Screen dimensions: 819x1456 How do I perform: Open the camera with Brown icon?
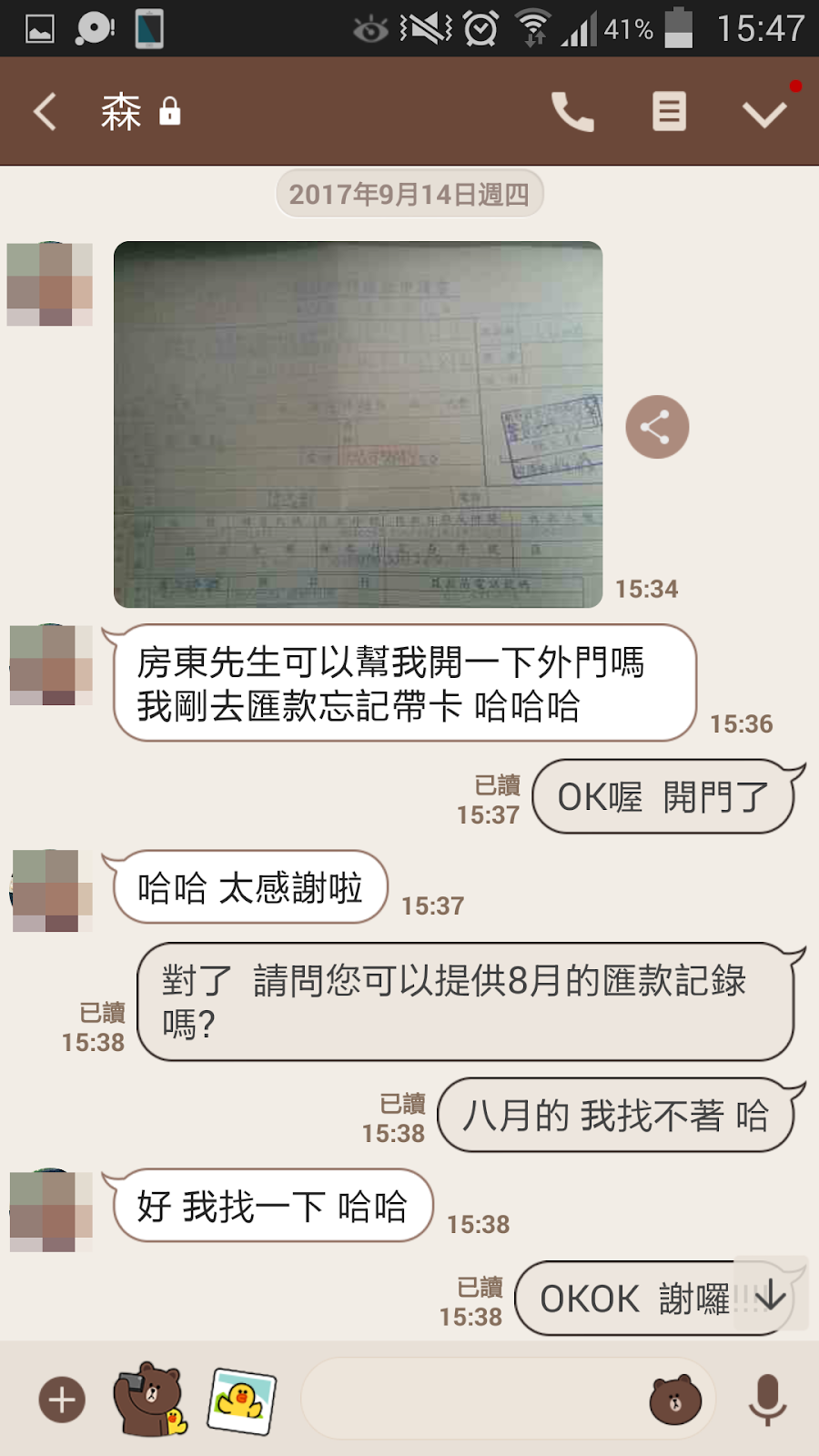pyautogui.click(x=149, y=1400)
